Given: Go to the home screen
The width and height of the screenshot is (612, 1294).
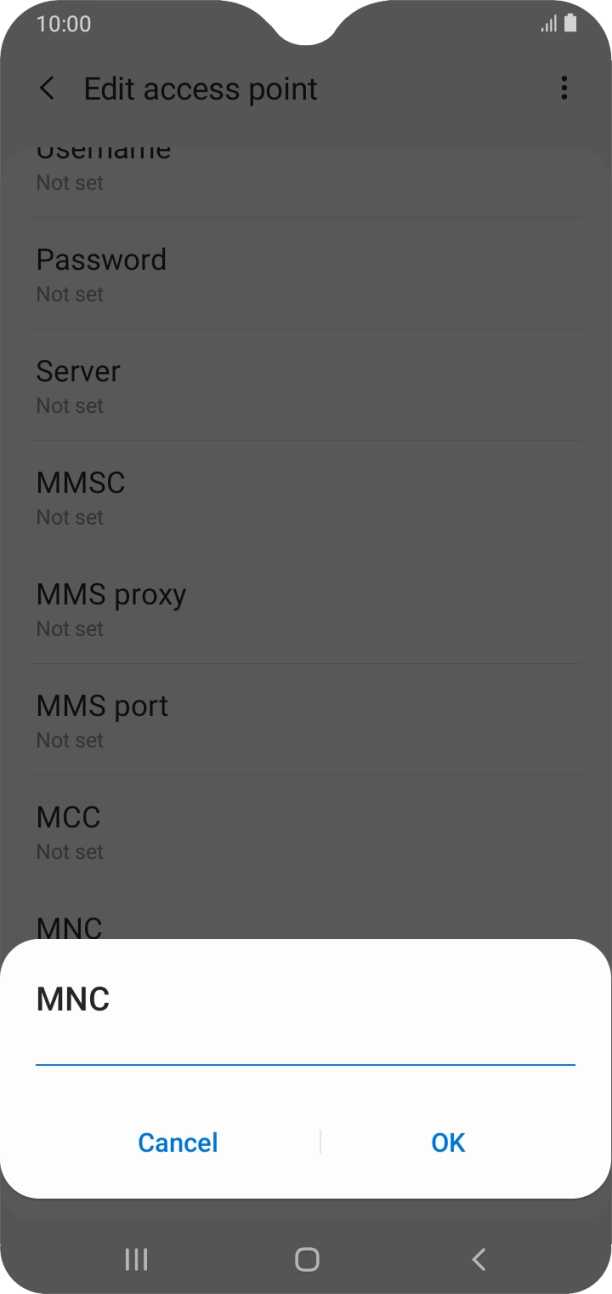Looking at the screenshot, I should pos(307,1259).
